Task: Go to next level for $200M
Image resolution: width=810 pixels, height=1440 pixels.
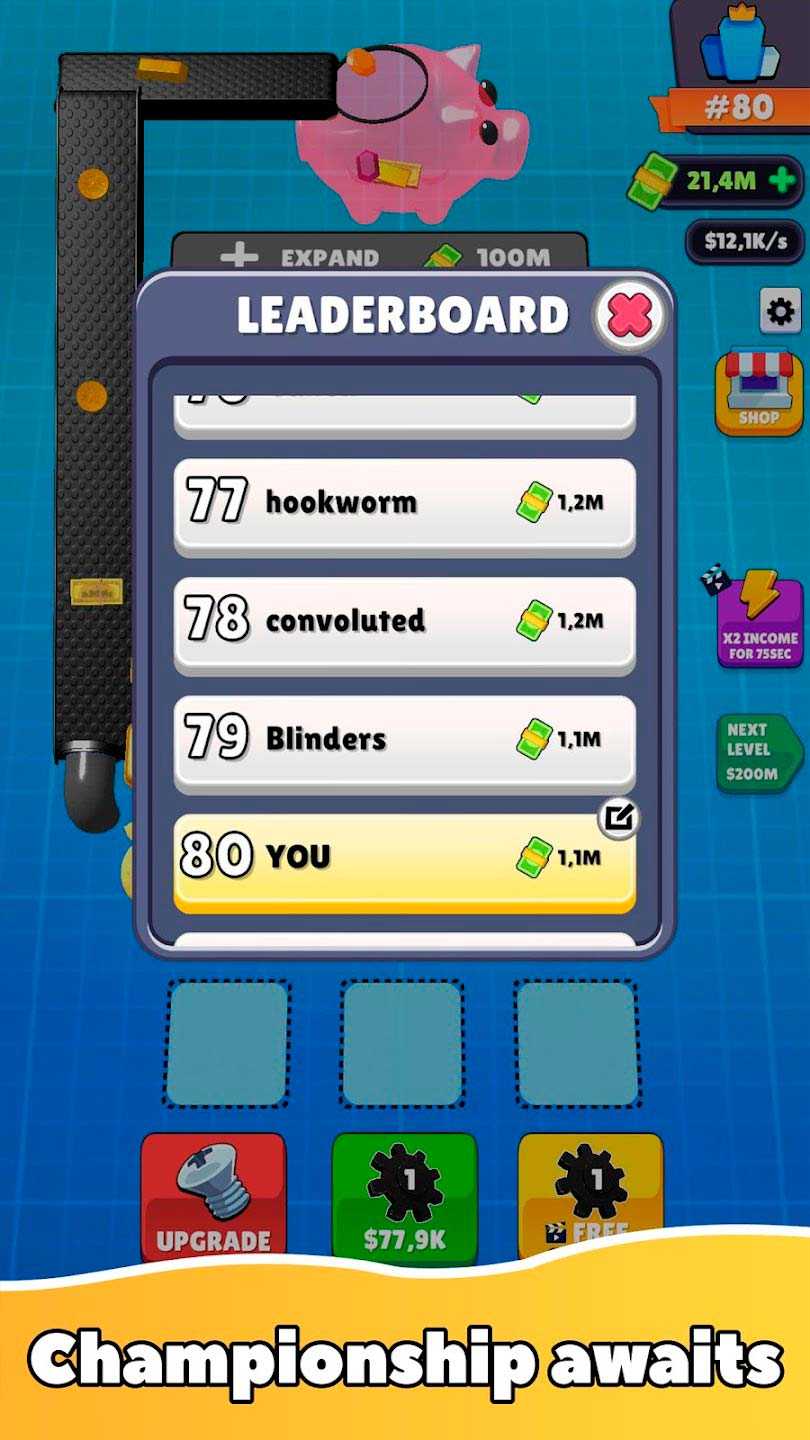Action: (x=757, y=752)
